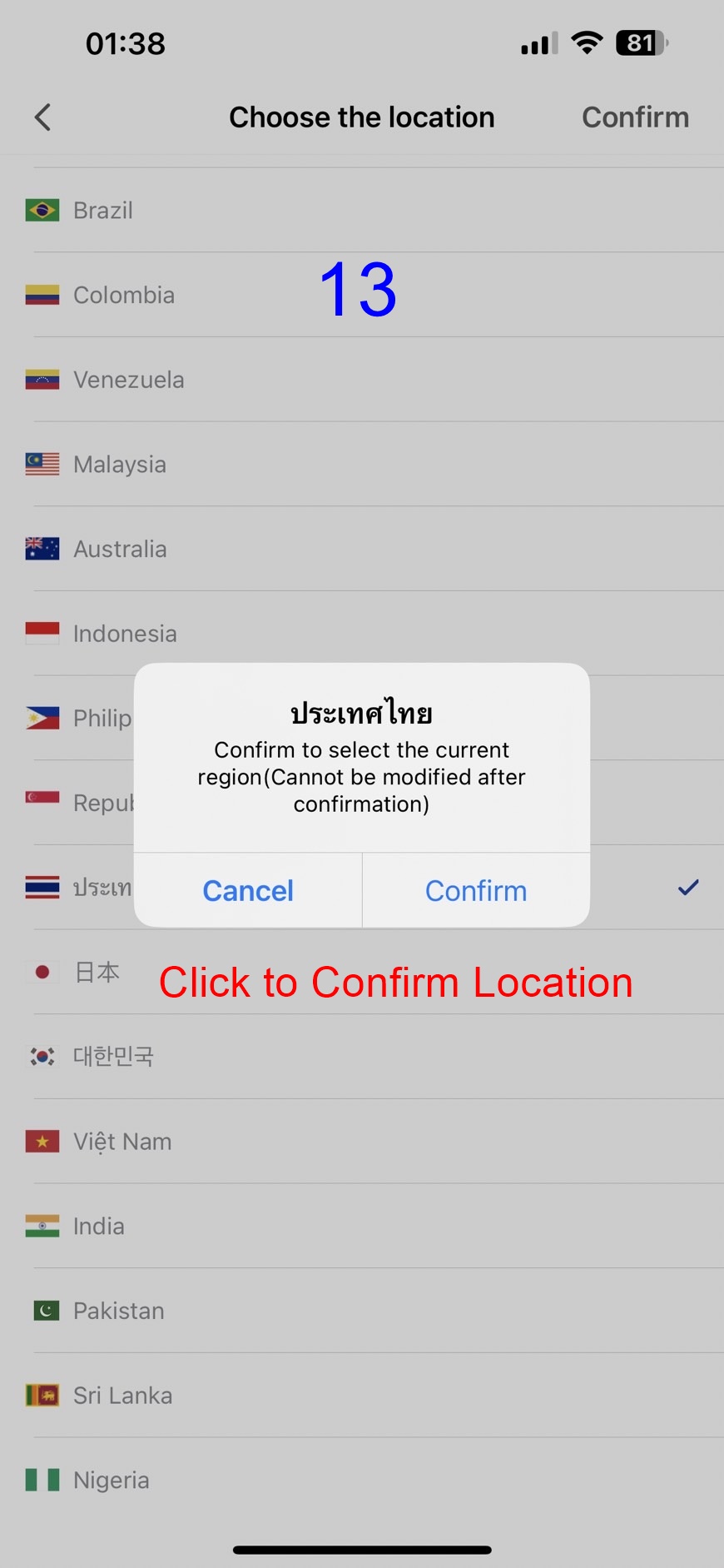Tap Confirm in the top bar
This screenshot has height=1568, width=724.
(x=635, y=117)
